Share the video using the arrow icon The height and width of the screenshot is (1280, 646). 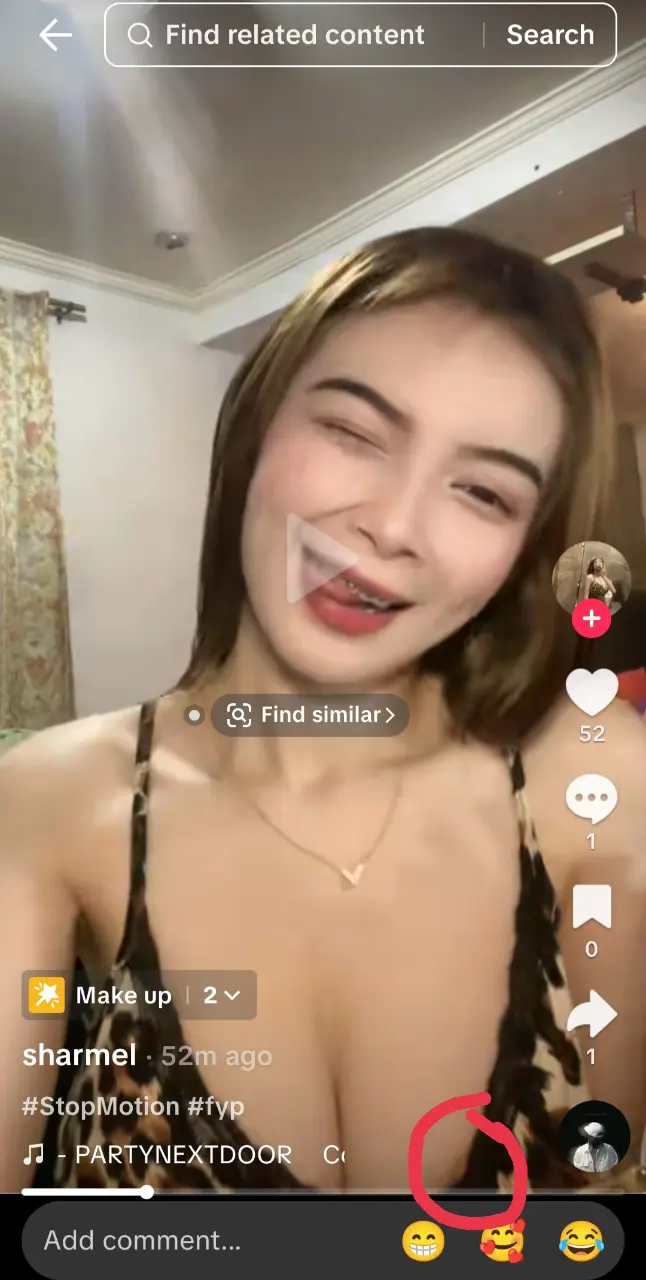591,1015
